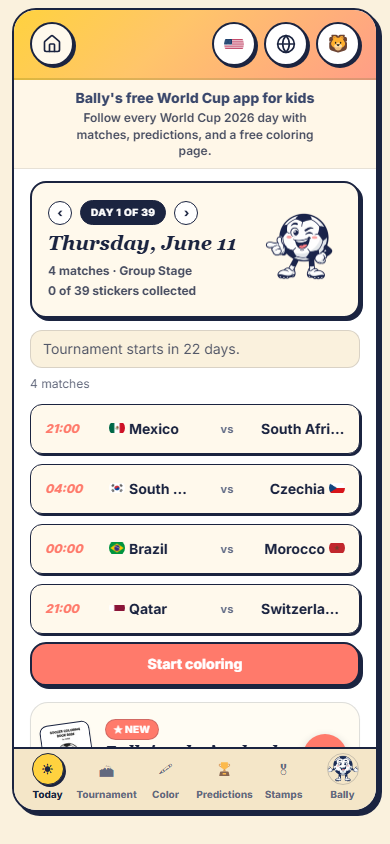Open the Mexico vs South Africa match

[x=195, y=429]
